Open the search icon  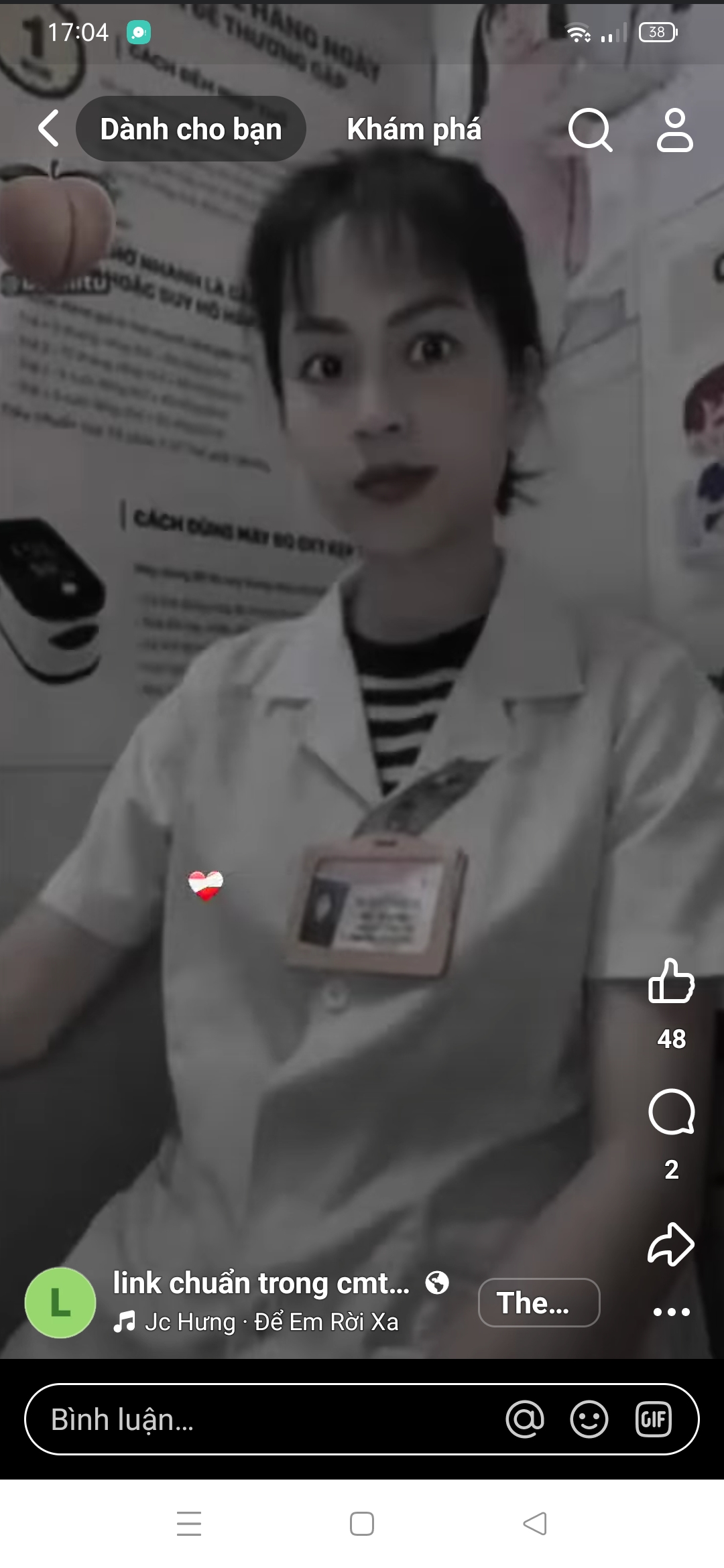(590, 129)
